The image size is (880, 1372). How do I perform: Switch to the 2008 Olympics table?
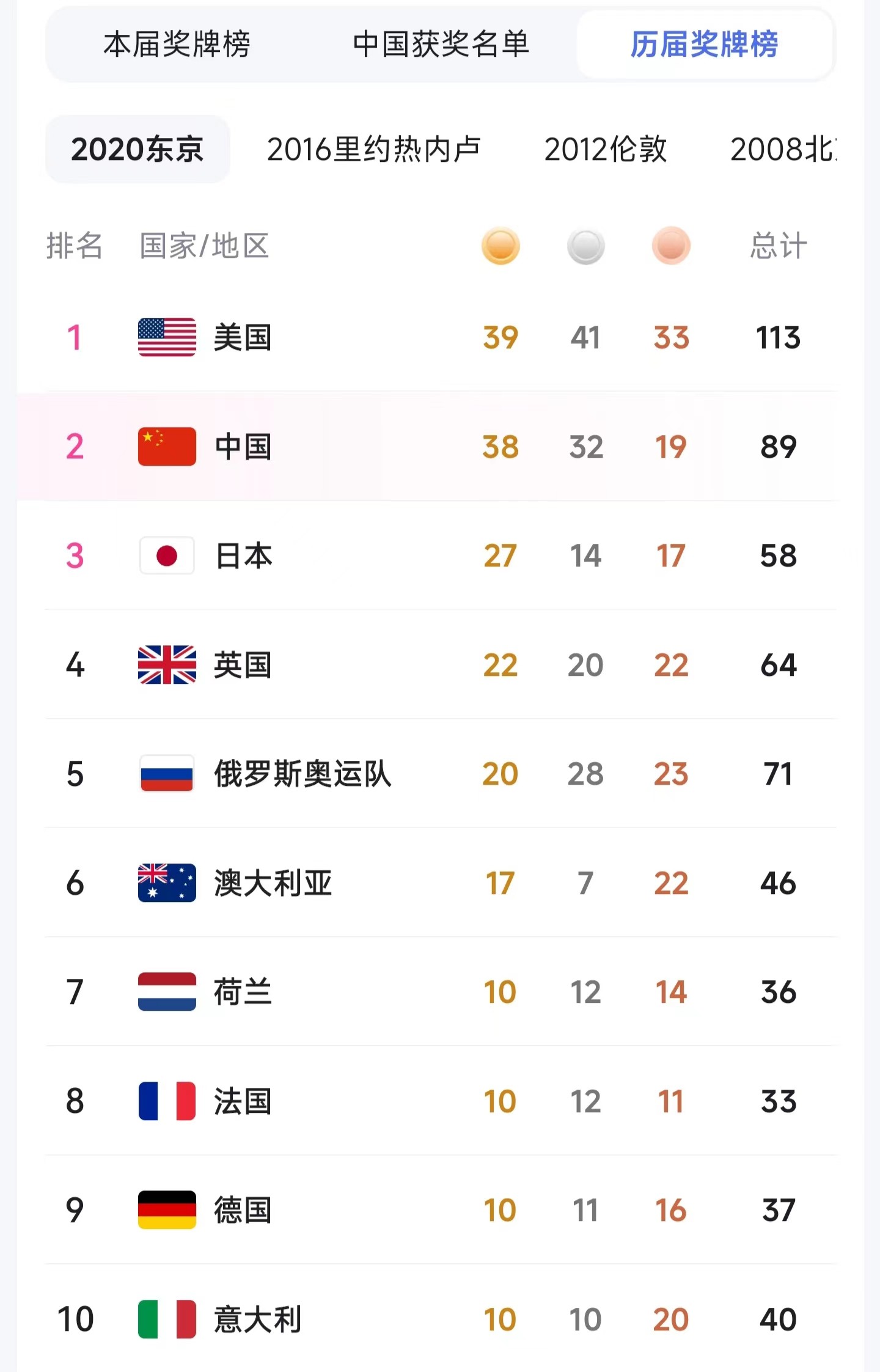(782, 150)
